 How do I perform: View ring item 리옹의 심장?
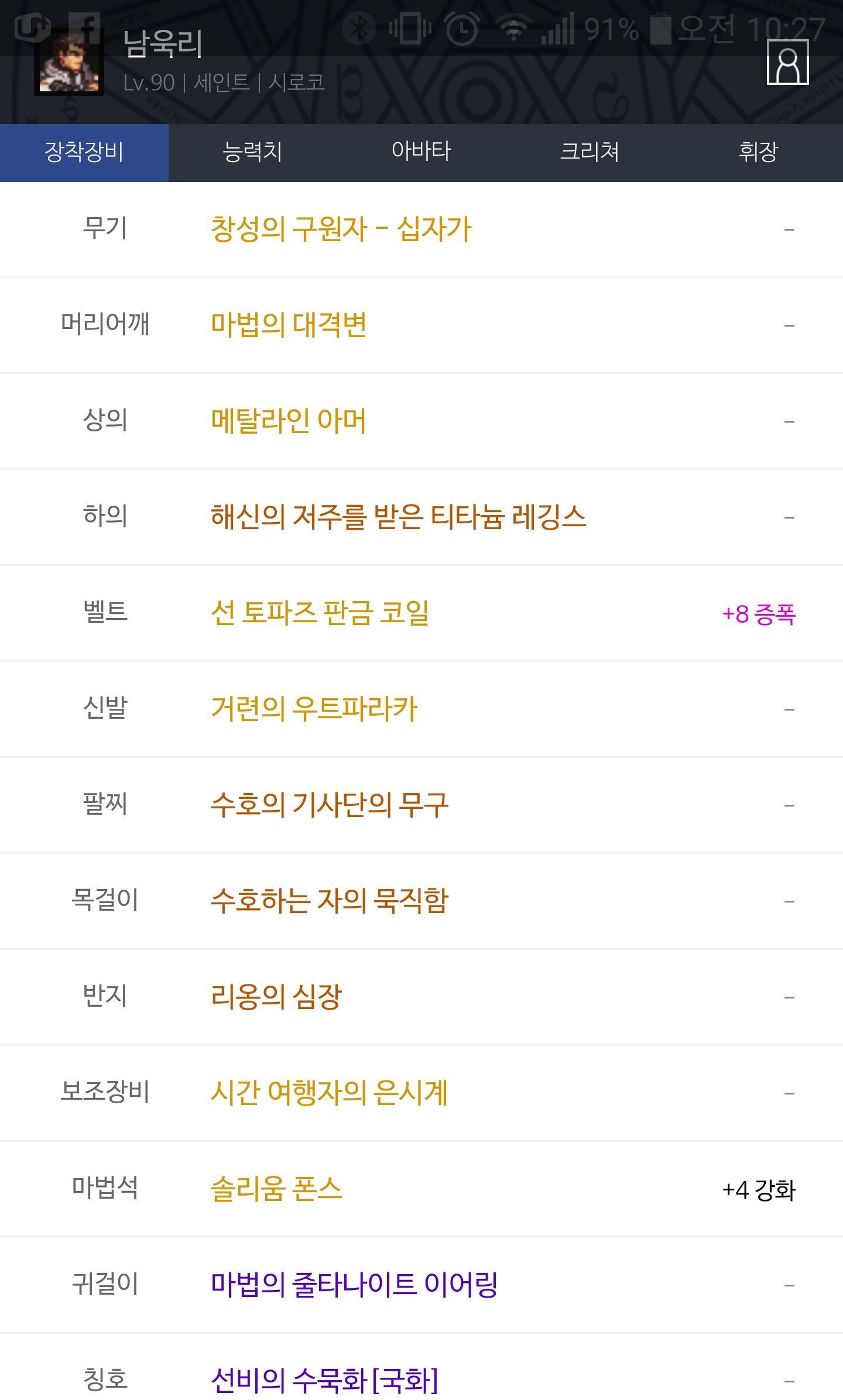(x=421, y=997)
